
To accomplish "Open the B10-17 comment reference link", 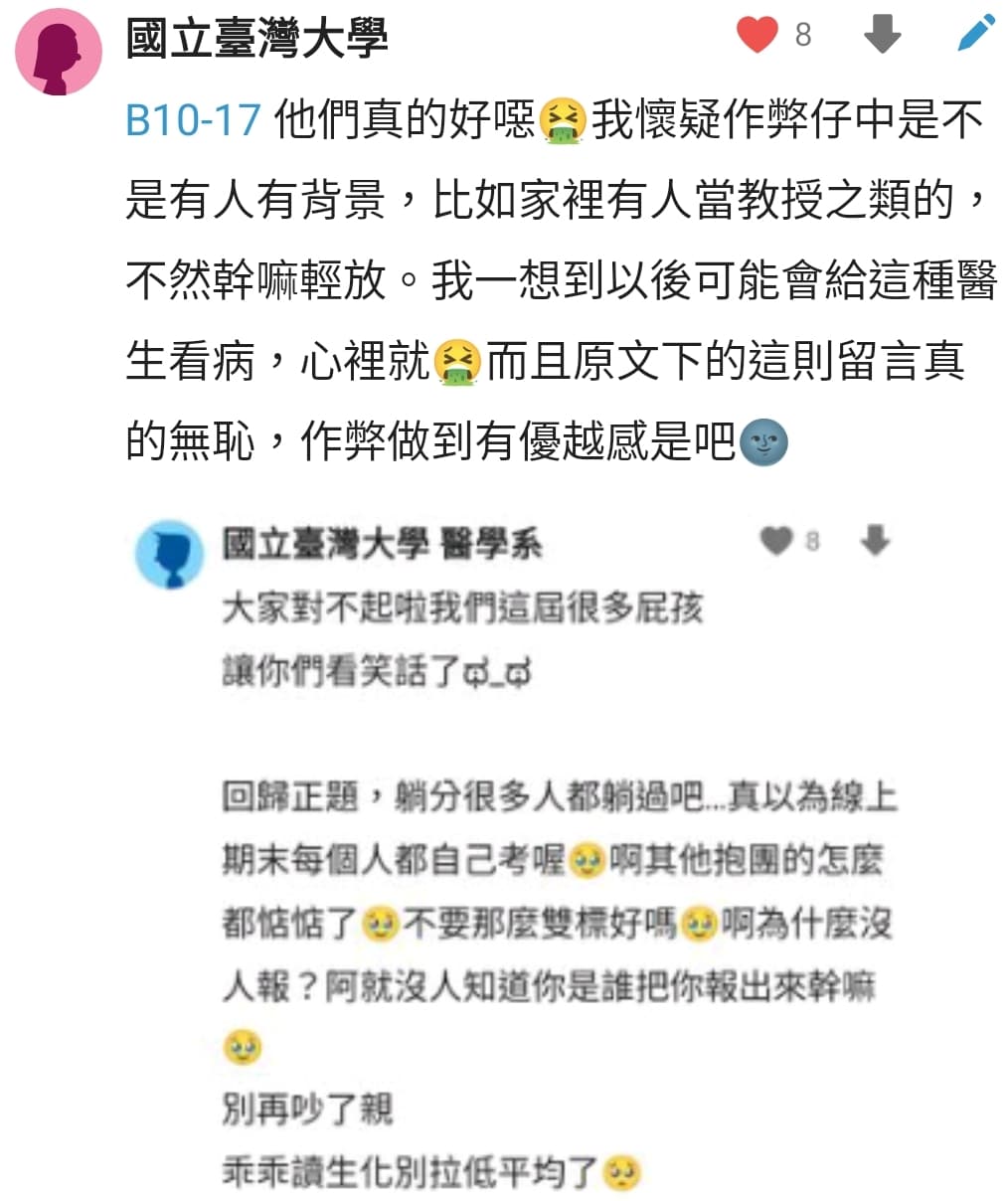I will click(193, 120).
